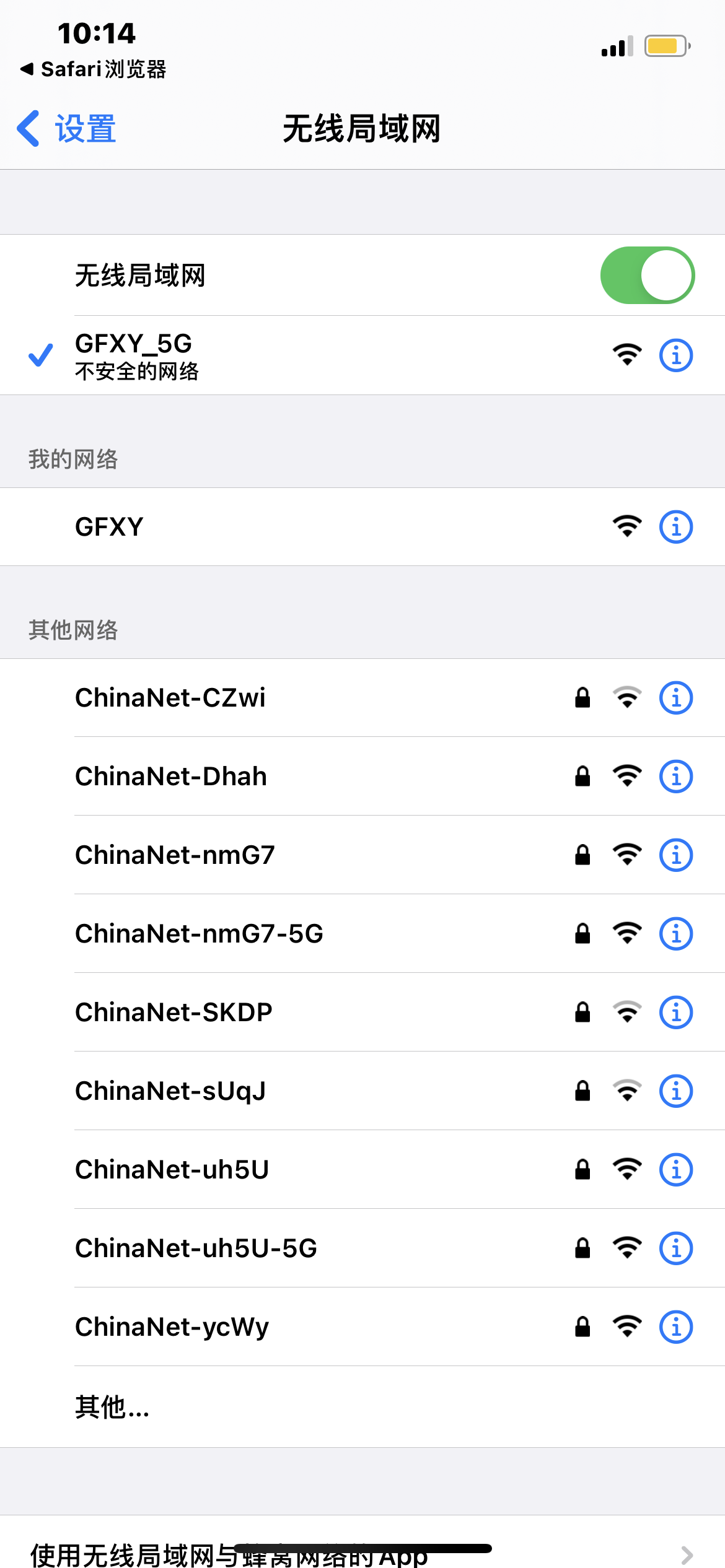Tap 其他... to add another network
This screenshot has width=725, height=1568.
112,1407
